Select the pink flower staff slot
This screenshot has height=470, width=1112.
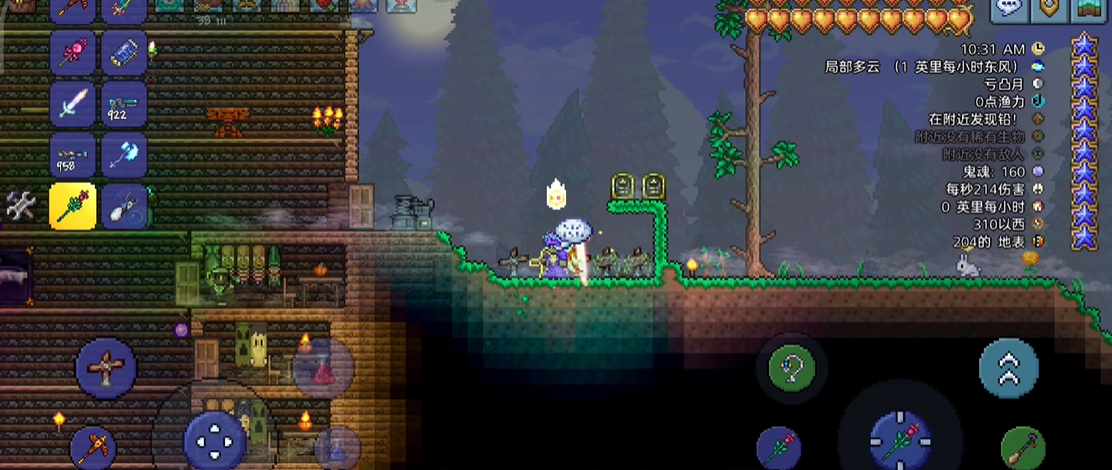click(x=73, y=52)
